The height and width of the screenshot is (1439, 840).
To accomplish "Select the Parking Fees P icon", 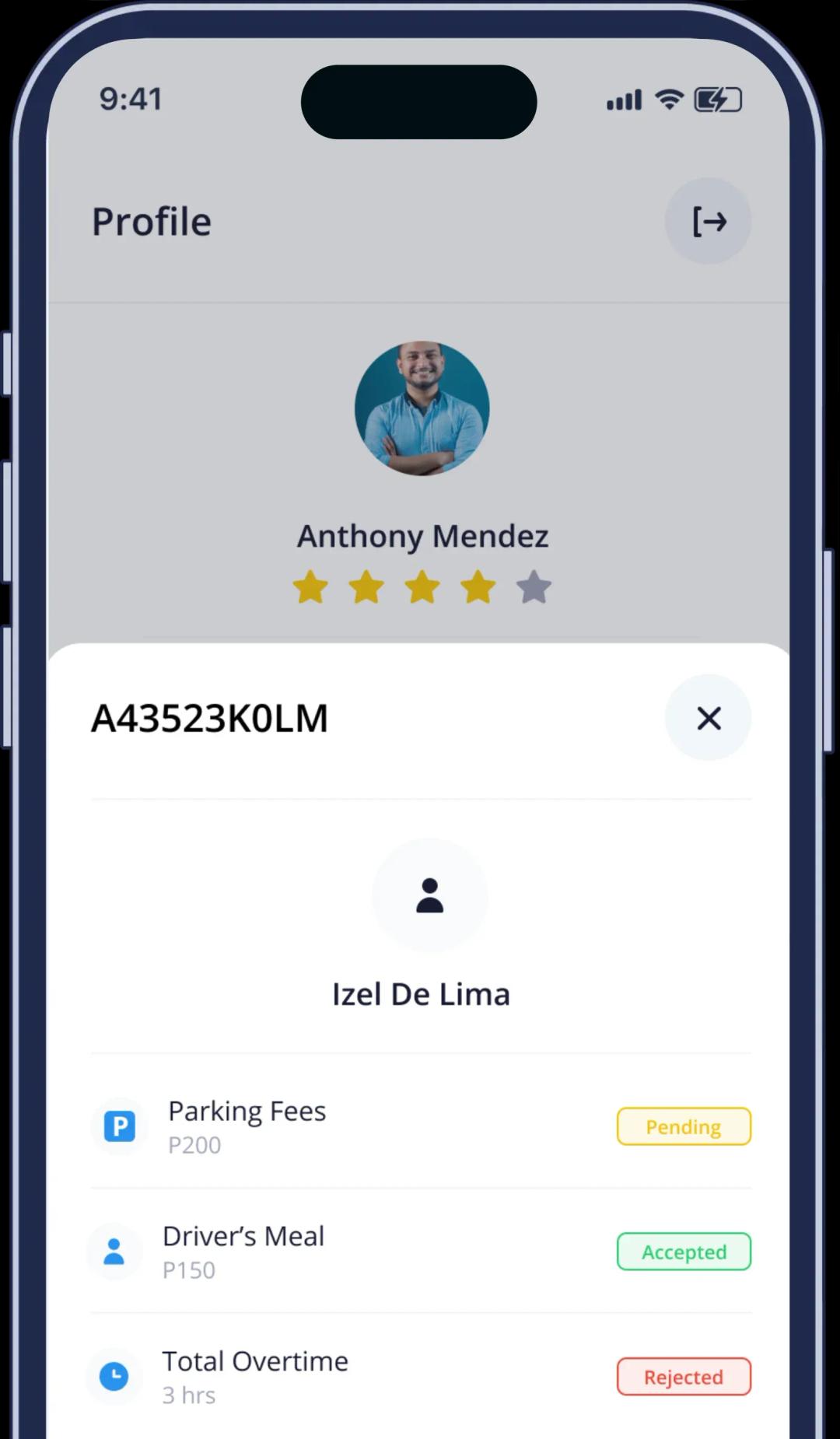I will click(118, 1126).
